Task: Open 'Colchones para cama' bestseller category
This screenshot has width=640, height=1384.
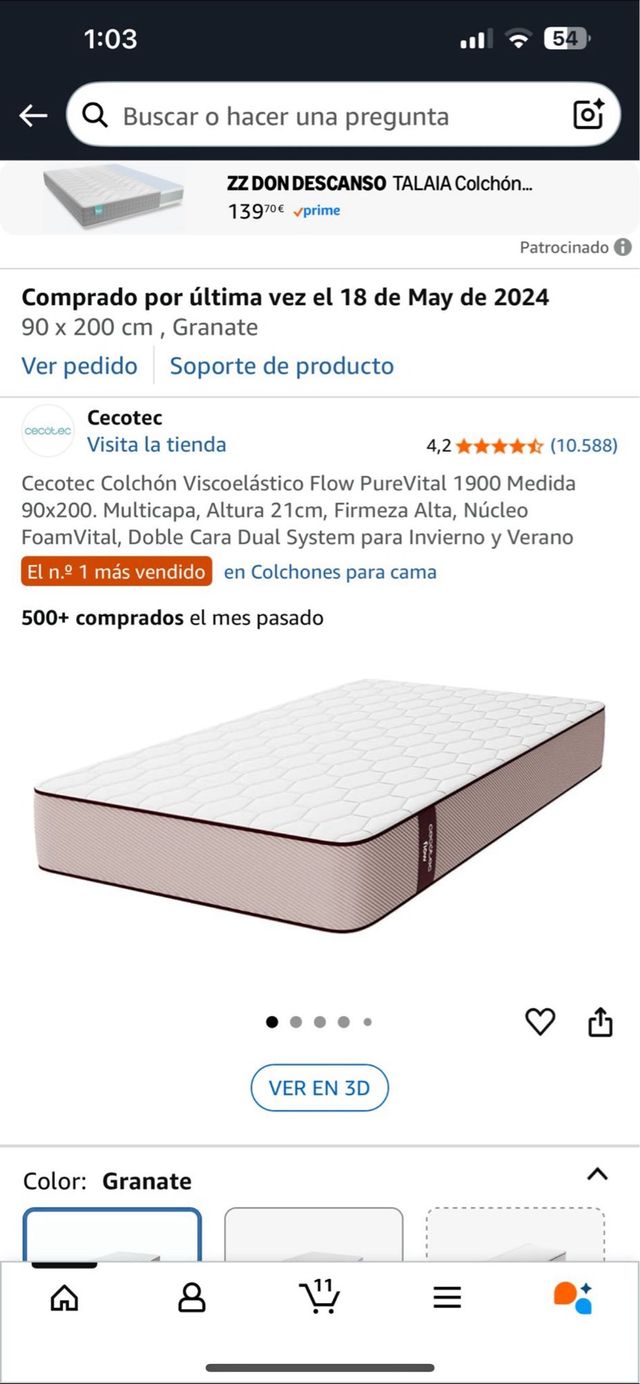Action: (x=330, y=572)
